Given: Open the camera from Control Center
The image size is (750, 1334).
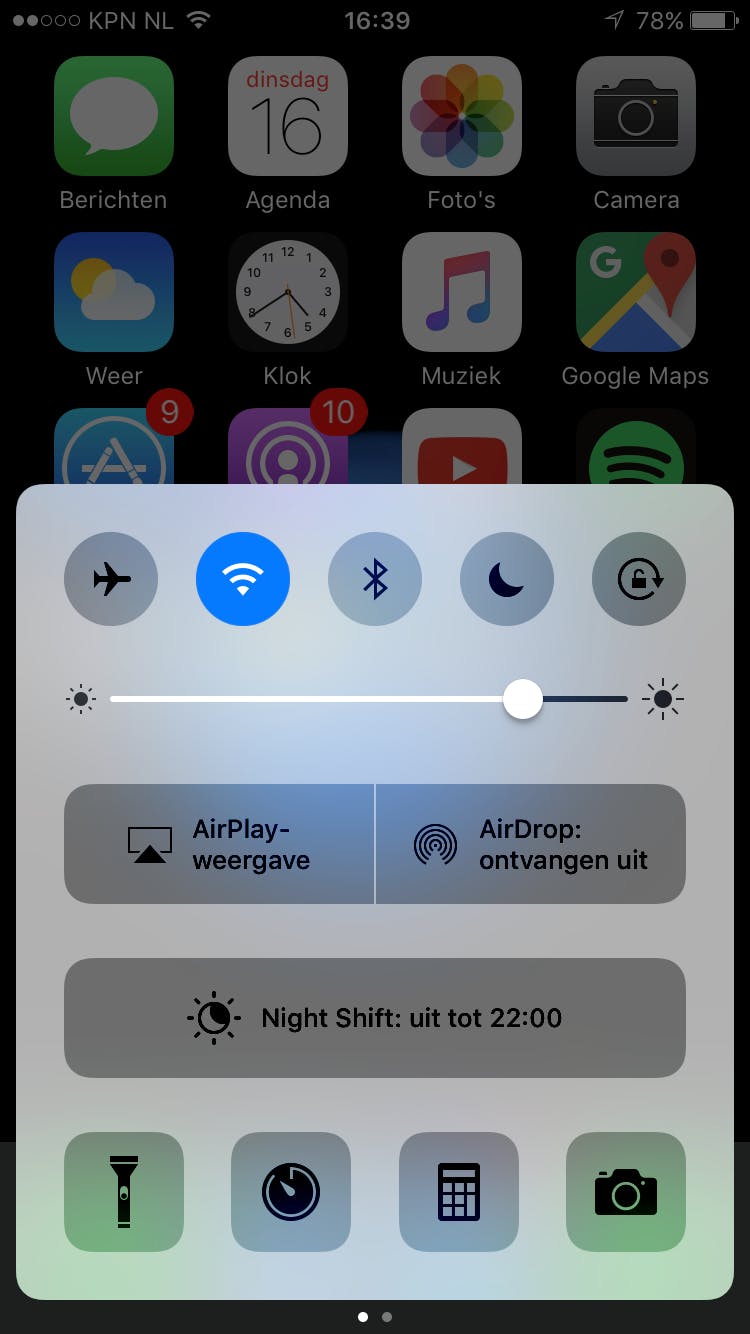Looking at the screenshot, I should click(x=626, y=1192).
